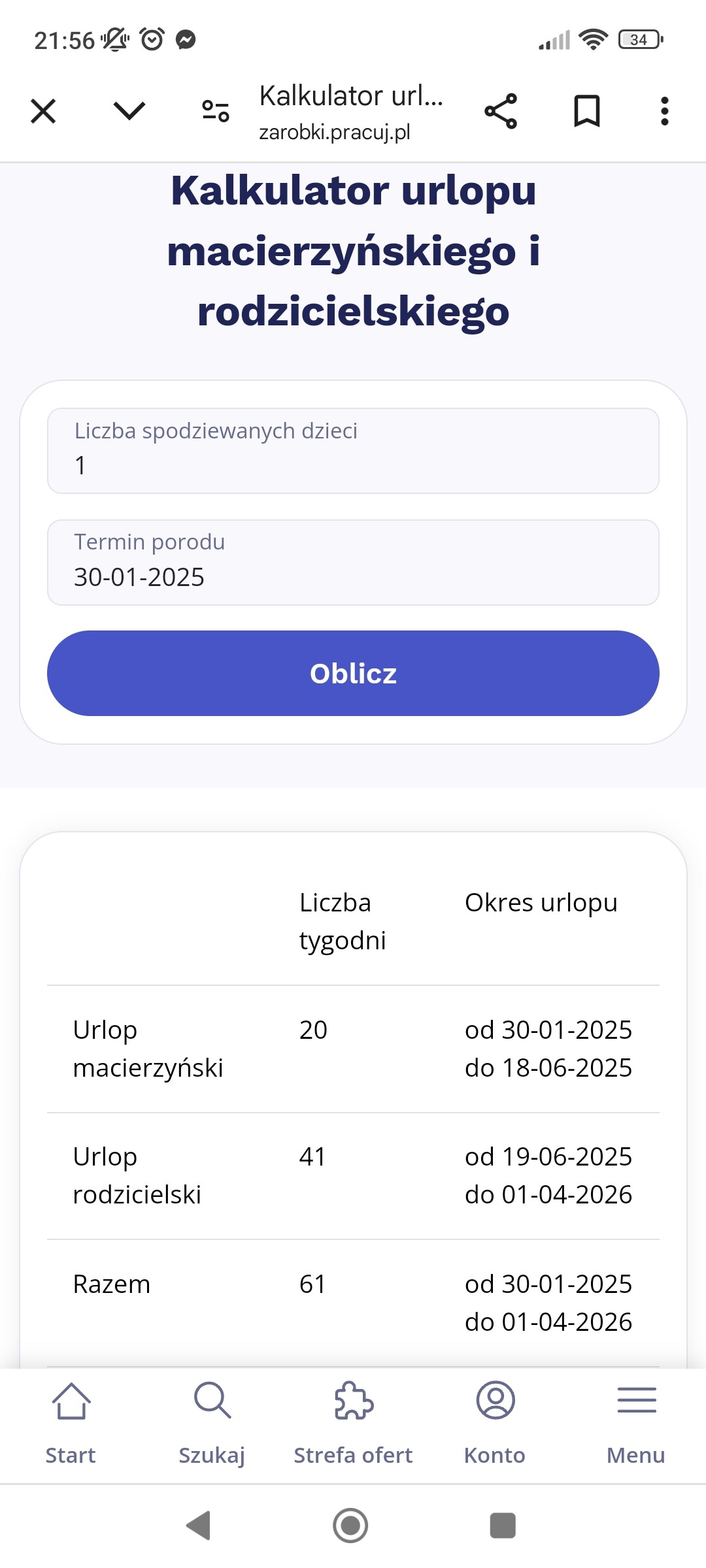
Task: Open Strefa ofert tab
Action: pyautogui.click(x=353, y=1424)
